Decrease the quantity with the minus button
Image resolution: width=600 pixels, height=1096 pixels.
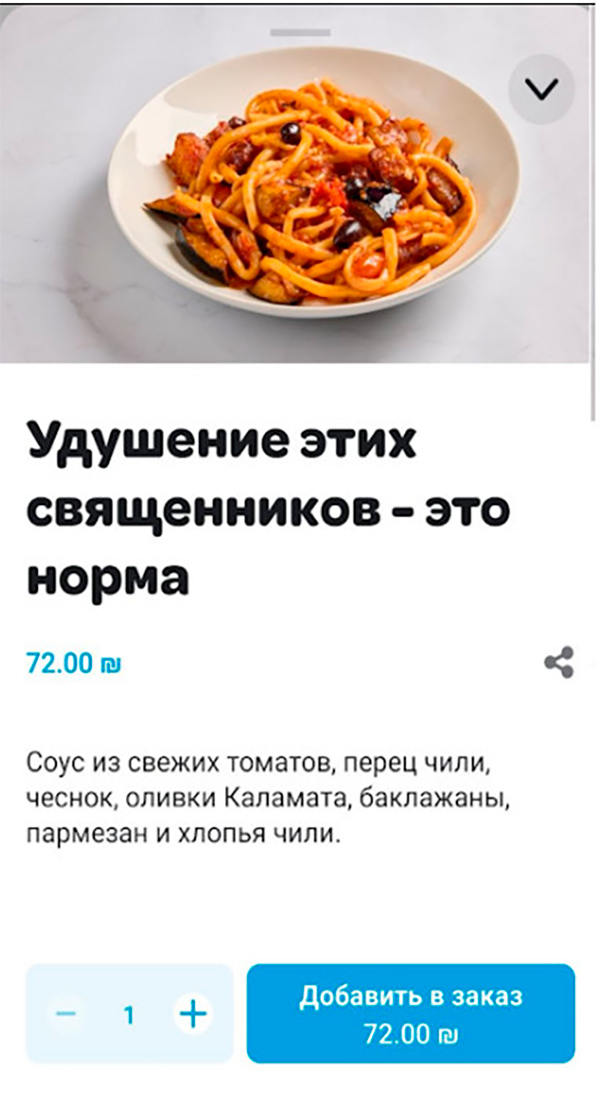66,1014
